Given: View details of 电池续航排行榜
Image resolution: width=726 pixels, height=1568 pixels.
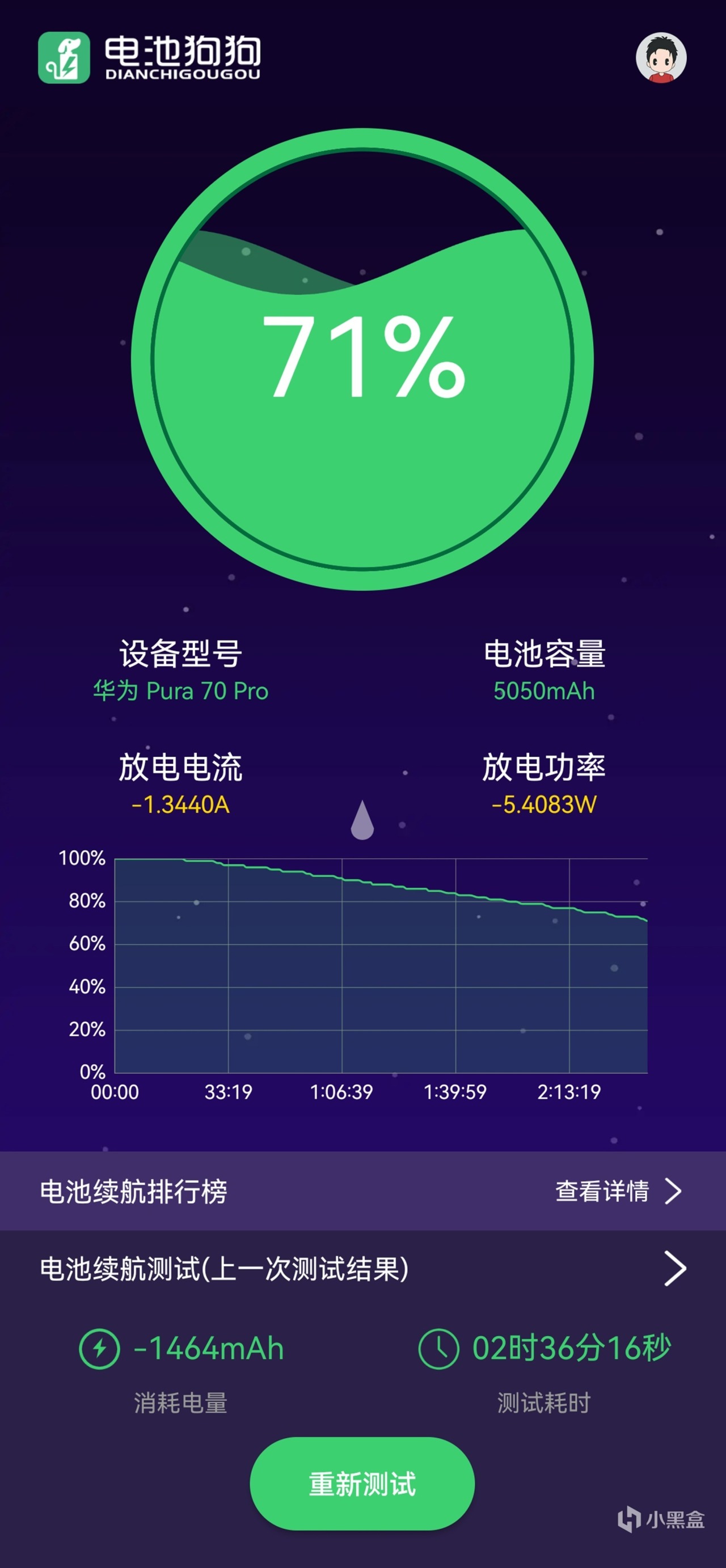Looking at the screenshot, I should tap(618, 1191).
